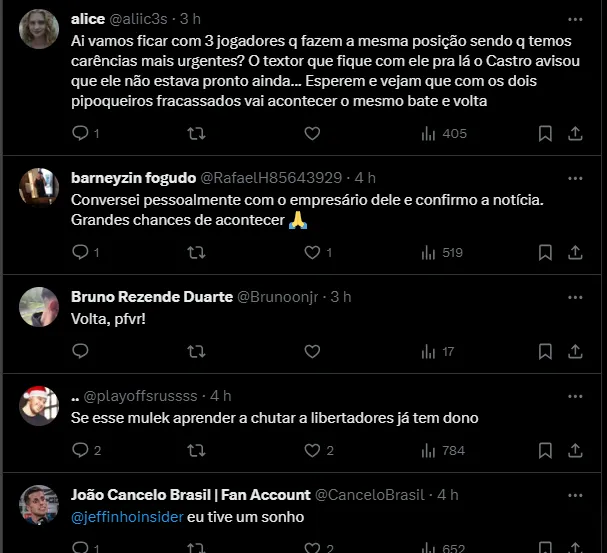Image resolution: width=607 pixels, height=553 pixels.
Task: Share alice's tweet
Action: pos(576,133)
